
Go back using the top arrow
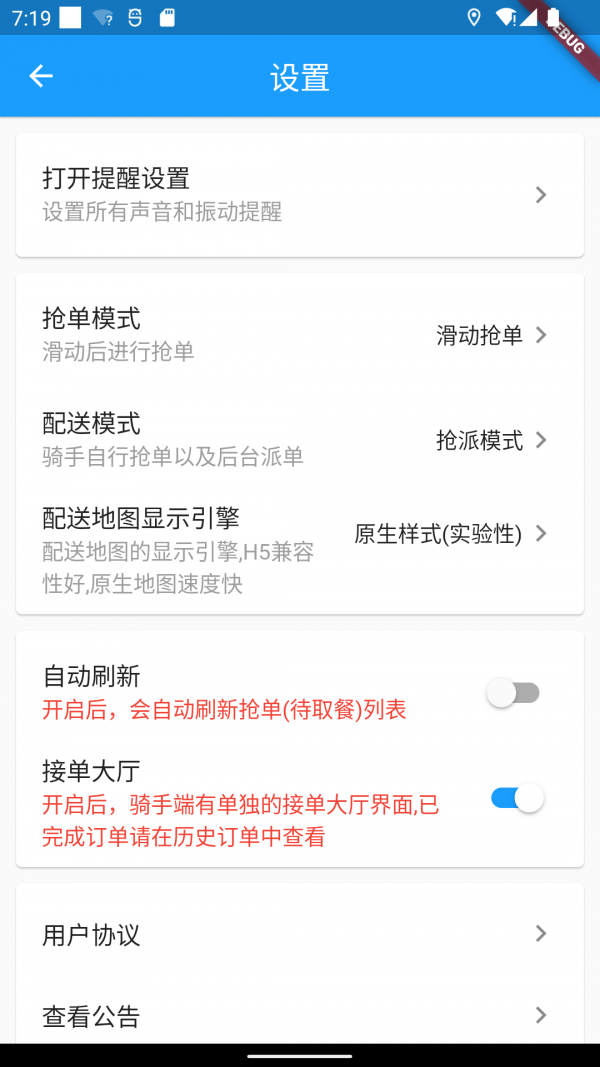[41, 76]
